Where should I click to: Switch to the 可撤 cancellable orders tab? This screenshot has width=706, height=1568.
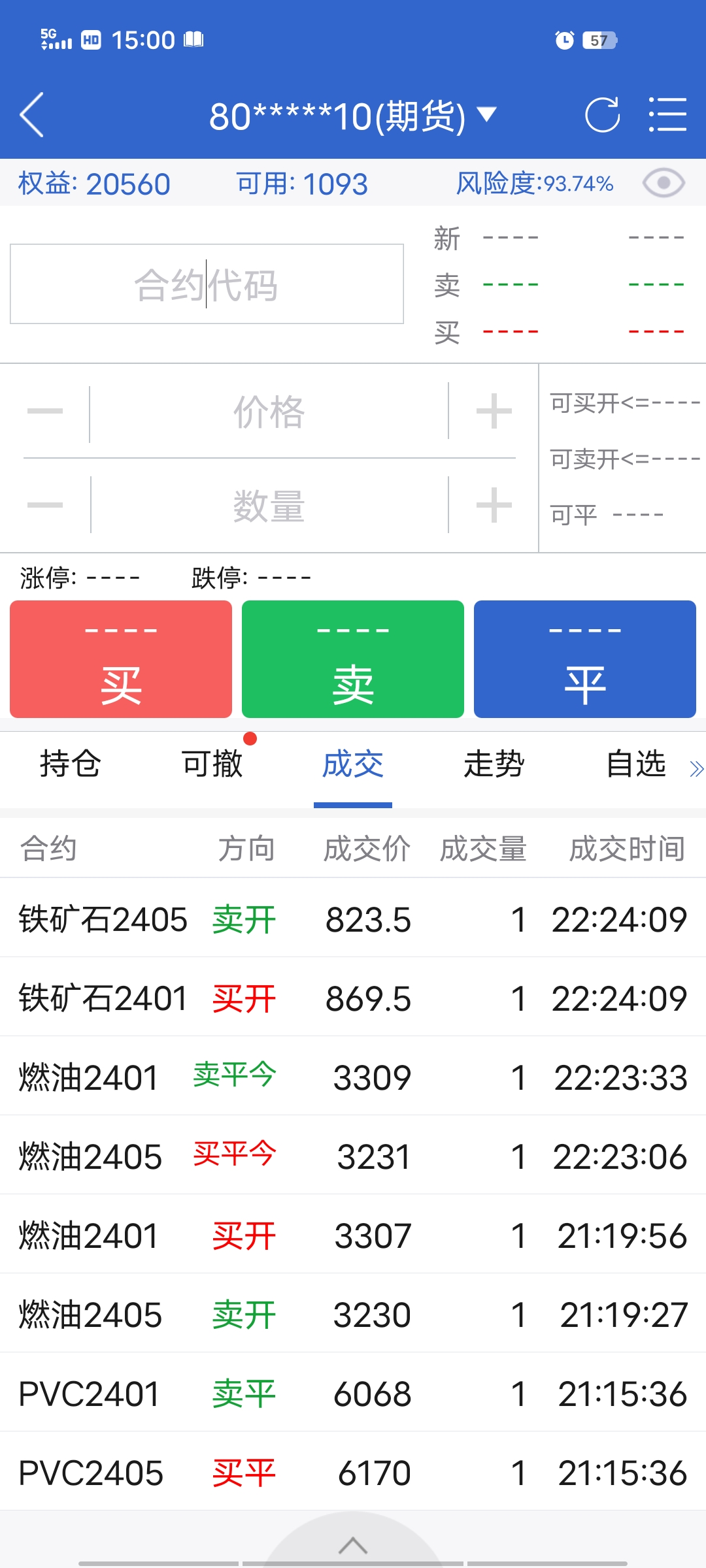212,764
